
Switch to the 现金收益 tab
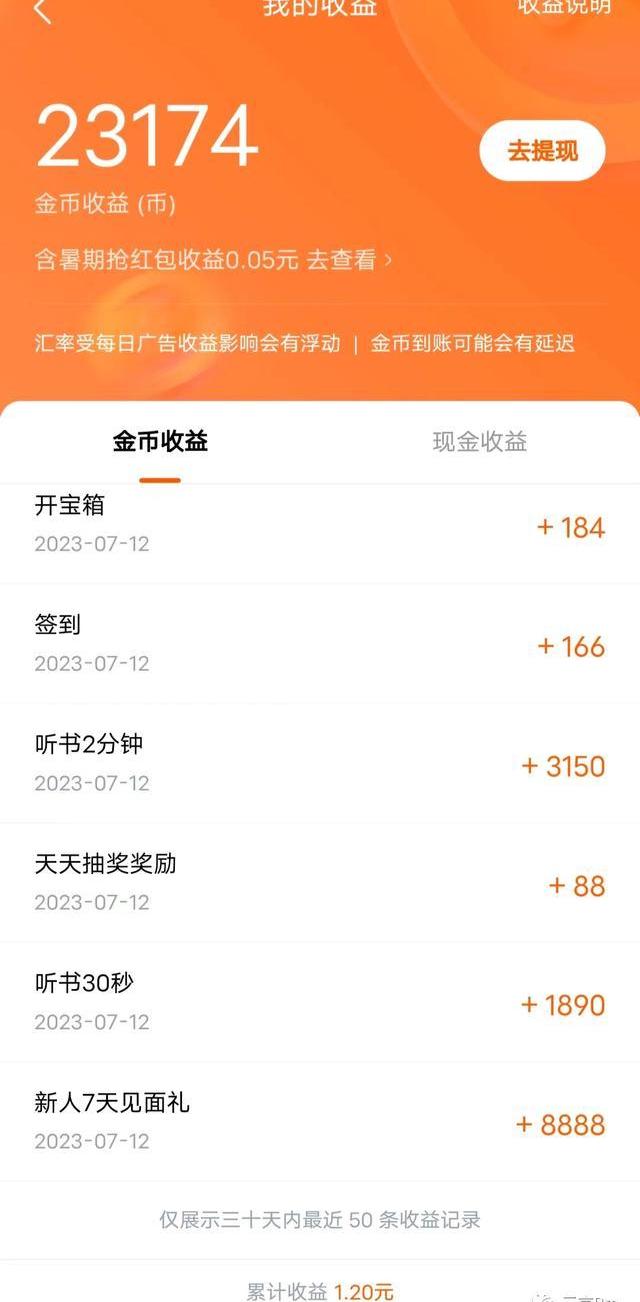point(480,442)
